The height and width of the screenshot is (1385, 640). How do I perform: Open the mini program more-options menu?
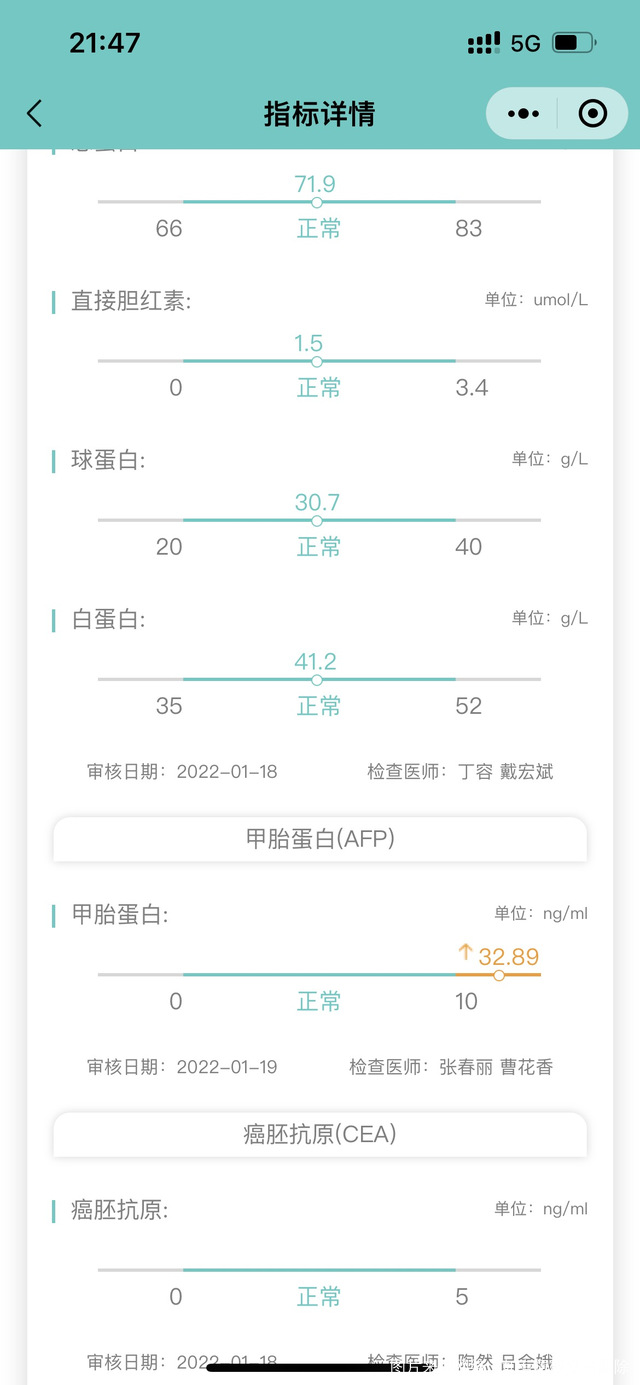coord(523,114)
